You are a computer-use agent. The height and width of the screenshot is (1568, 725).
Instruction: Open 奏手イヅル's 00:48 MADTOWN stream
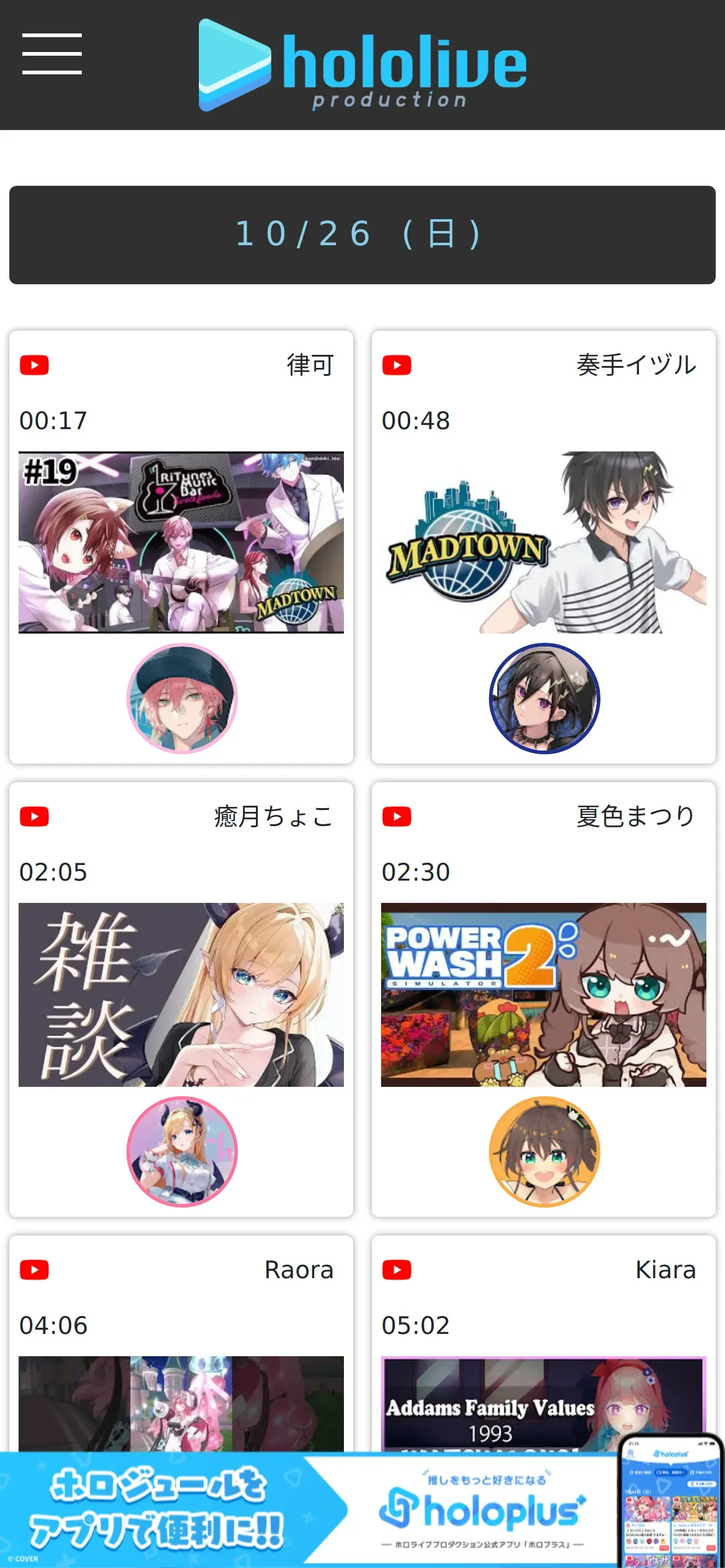coord(543,542)
